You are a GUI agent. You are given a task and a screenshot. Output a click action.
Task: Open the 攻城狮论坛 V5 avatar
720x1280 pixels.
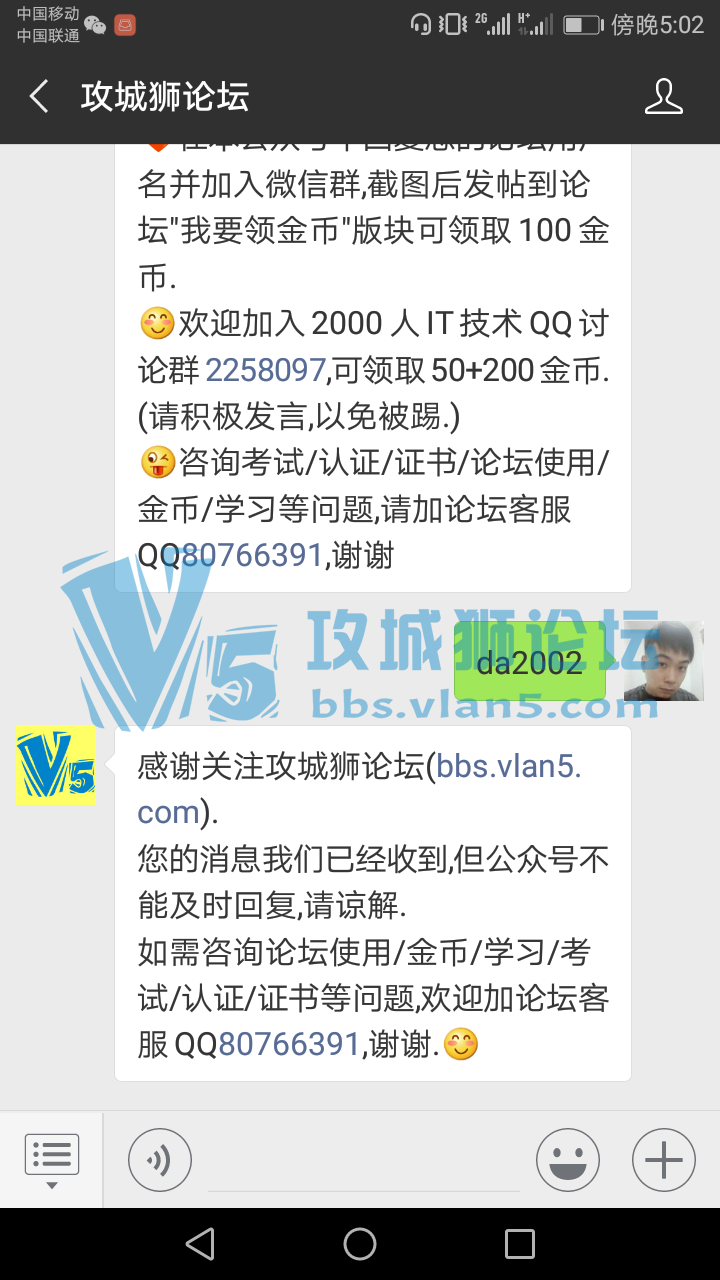[x=56, y=766]
